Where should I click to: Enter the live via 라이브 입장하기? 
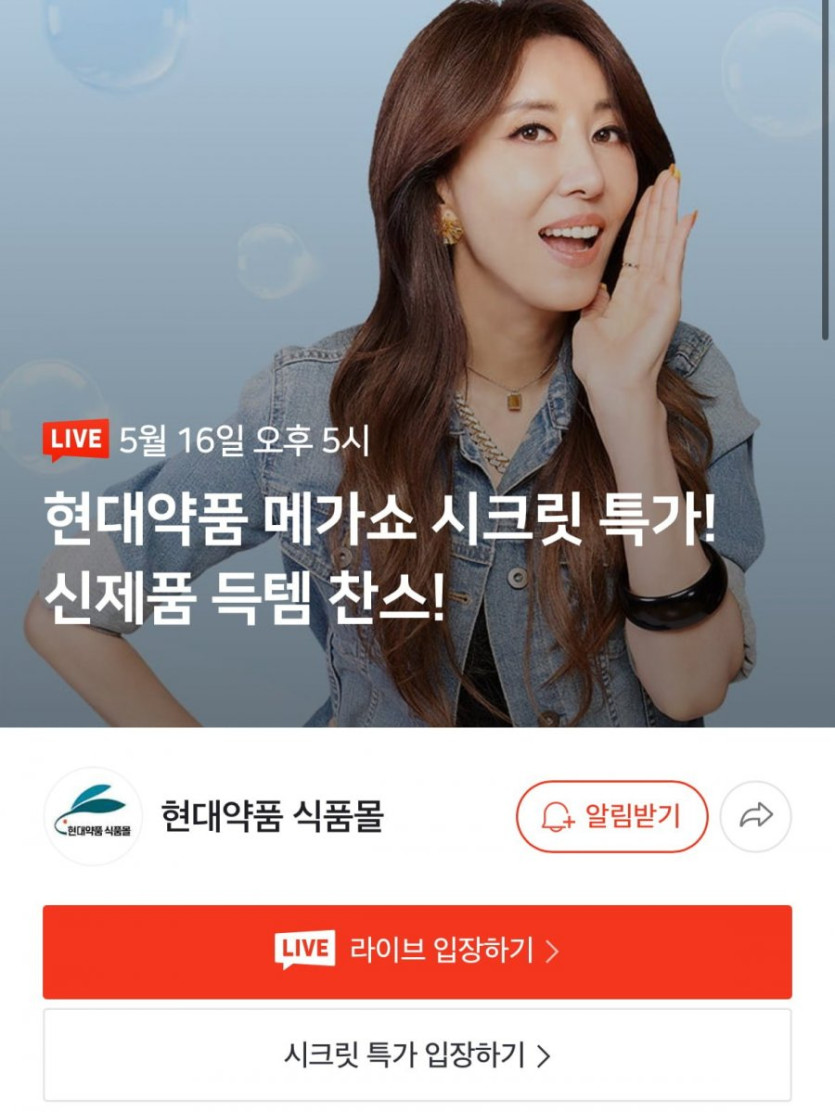417,951
